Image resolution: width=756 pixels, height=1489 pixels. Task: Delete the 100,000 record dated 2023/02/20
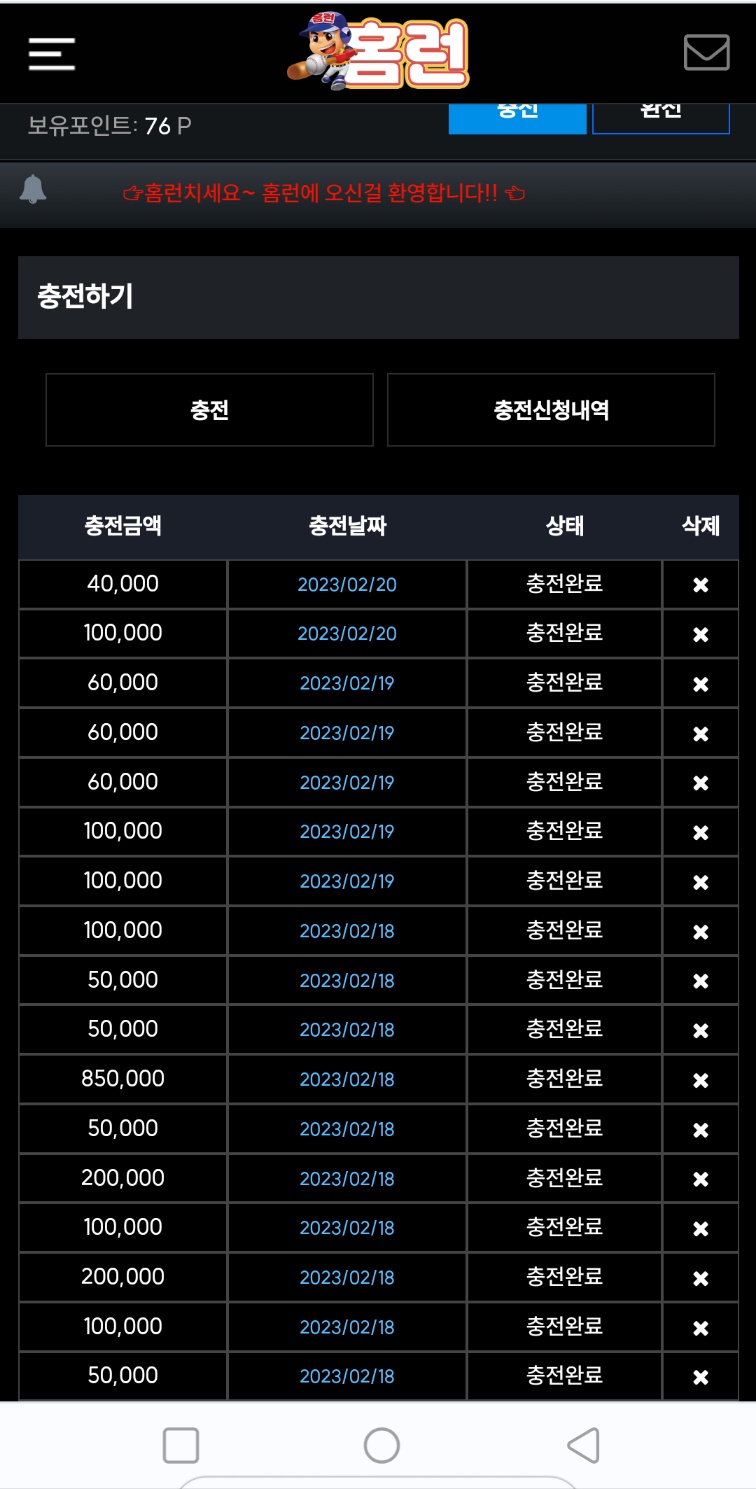click(701, 634)
